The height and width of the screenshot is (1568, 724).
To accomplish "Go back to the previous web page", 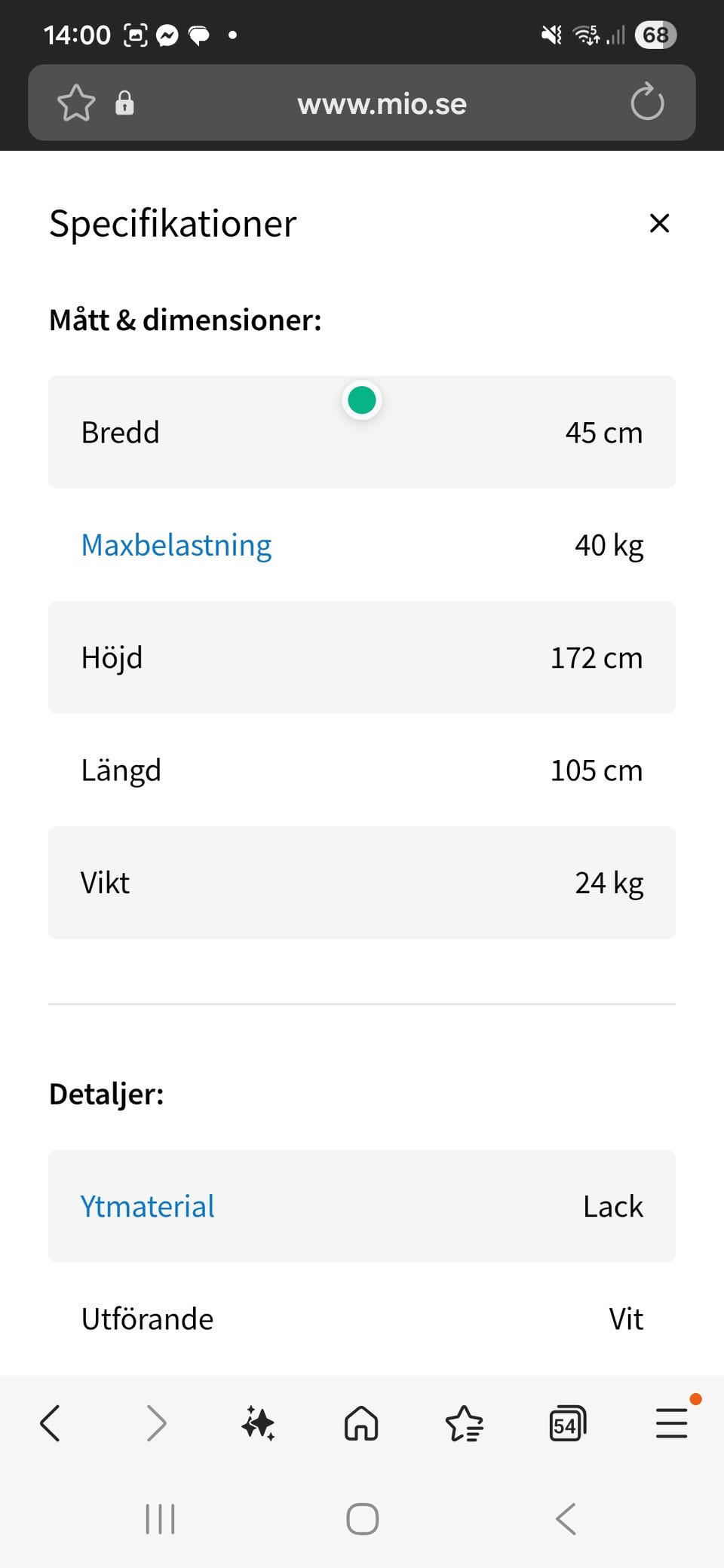I will (51, 1423).
